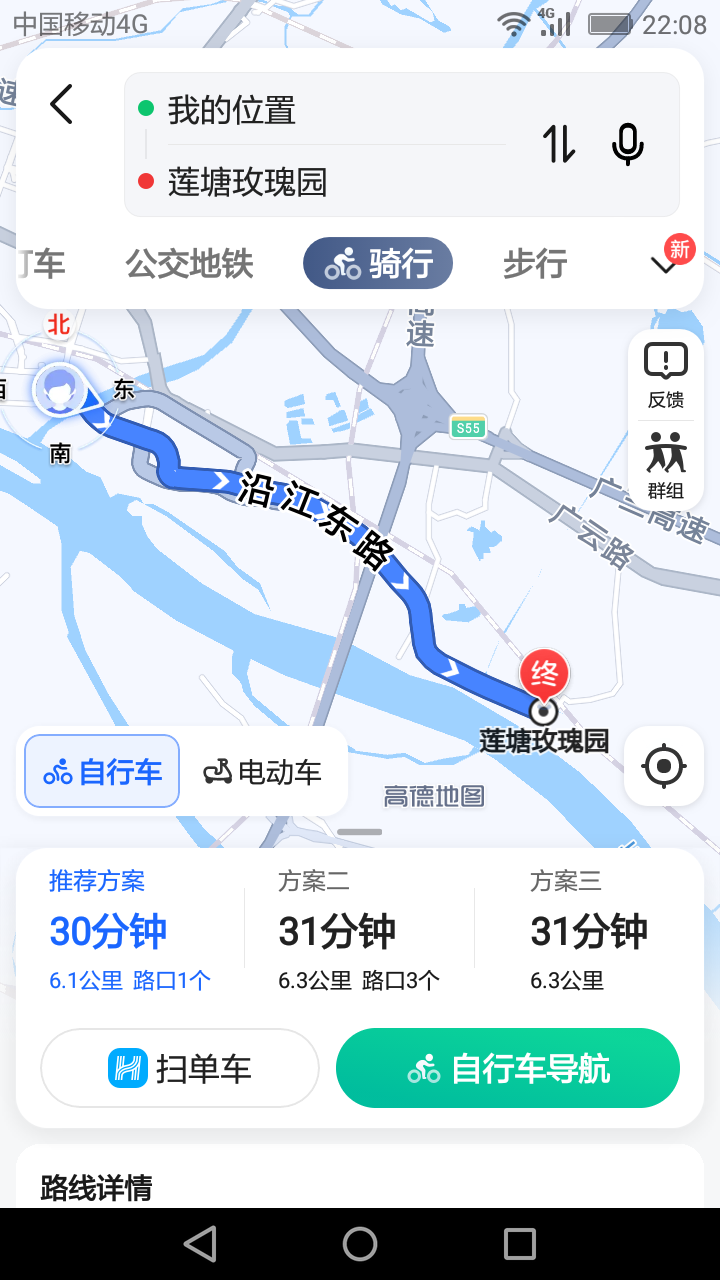Open the 群组 group feature
The height and width of the screenshot is (1280, 720).
[666, 466]
